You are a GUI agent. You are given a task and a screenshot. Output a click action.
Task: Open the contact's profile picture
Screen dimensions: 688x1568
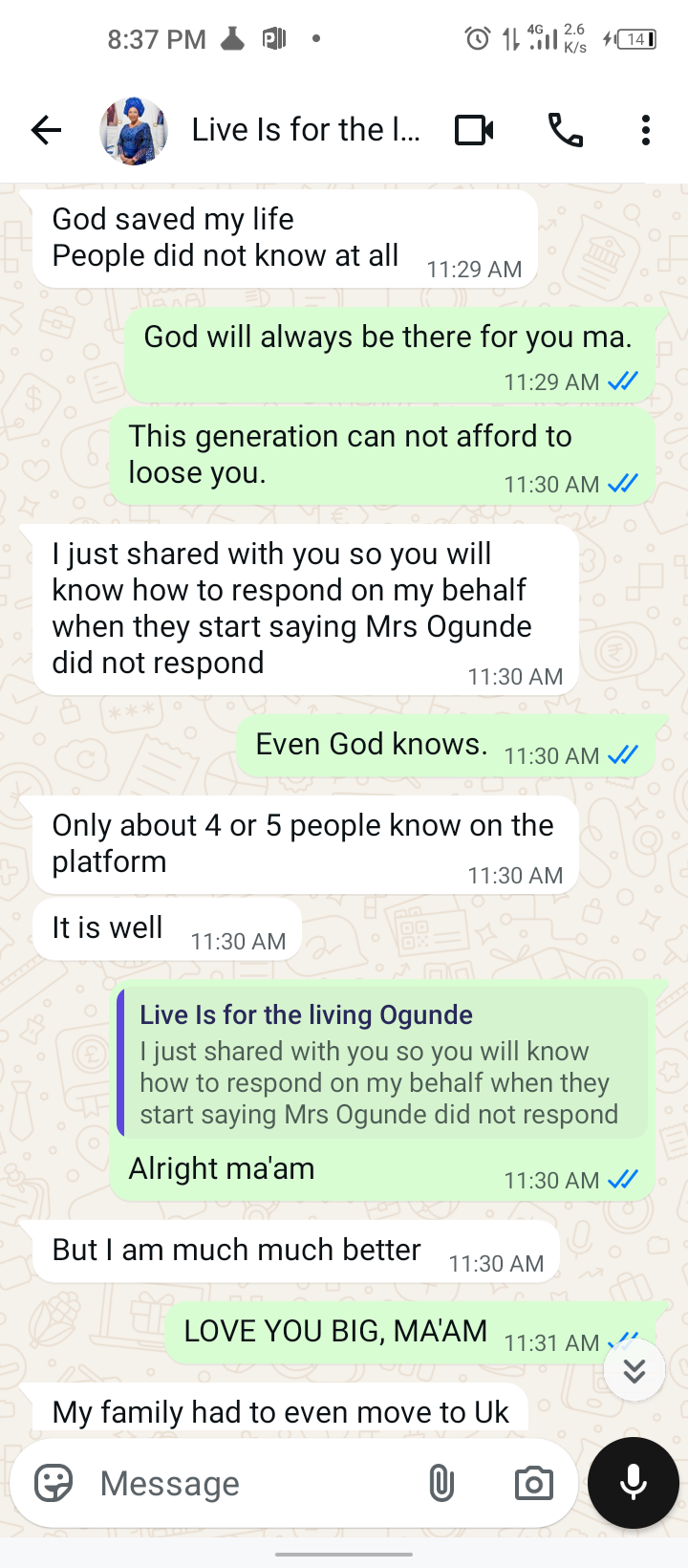click(134, 130)
